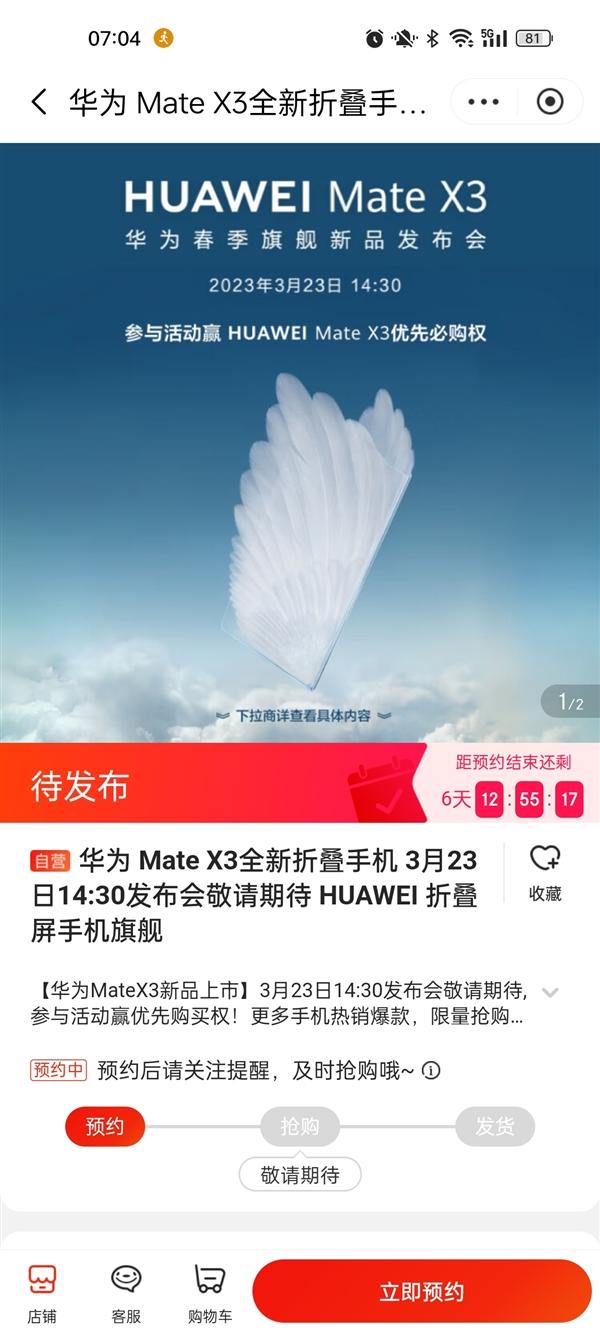Close the mini program via the circle icon

coord(550,102)
